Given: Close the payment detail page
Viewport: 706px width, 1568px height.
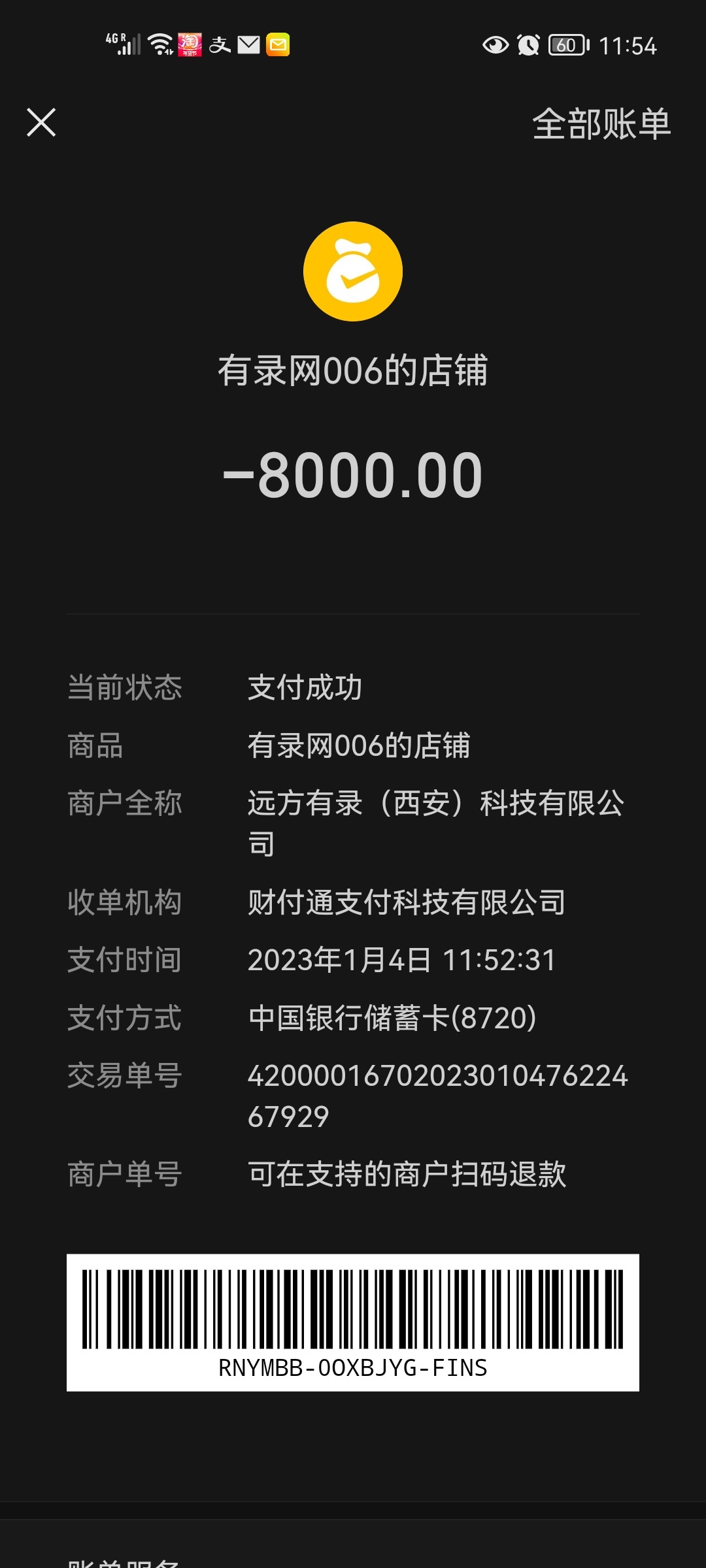Looking at the screenshot, I should coord(41,123).
